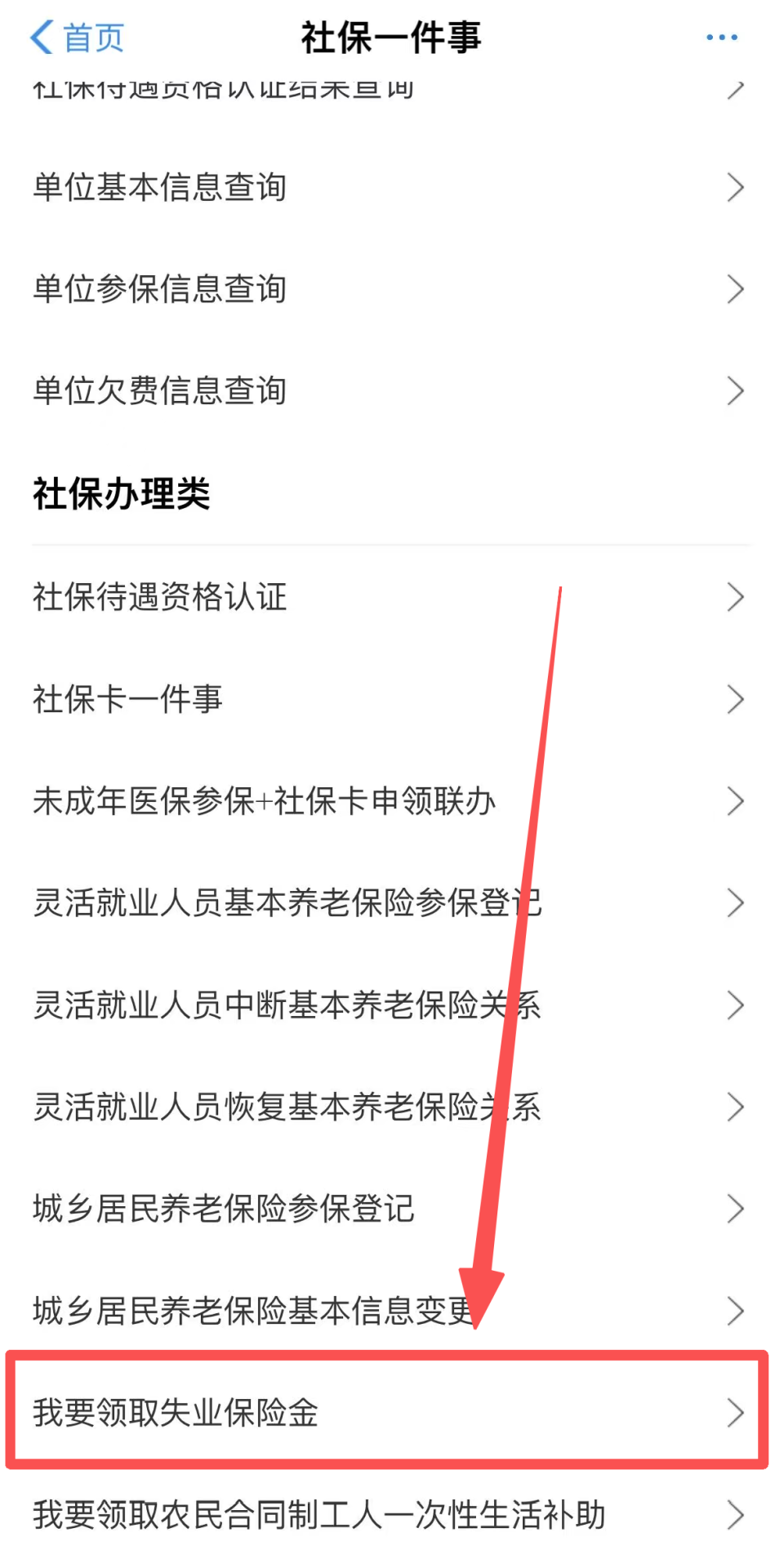Tap the 社保一件事 title in the header
This screenshot has height=1546, width=784.
pos(390,37)
